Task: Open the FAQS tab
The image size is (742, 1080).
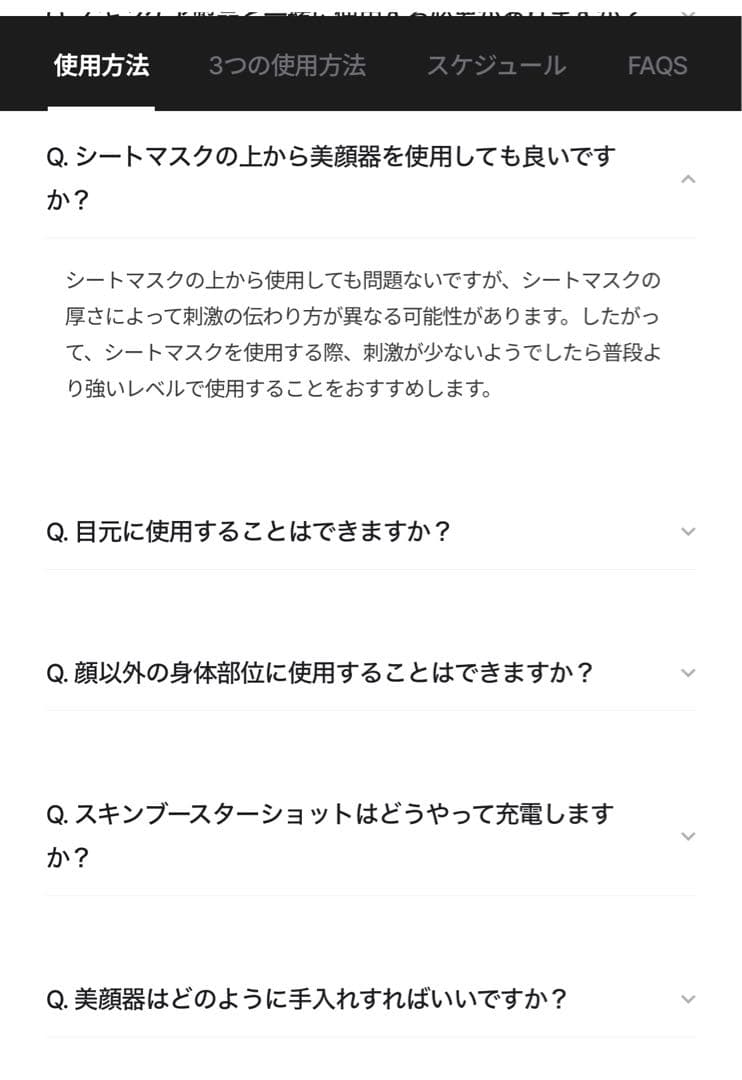Action: coord(657,65)
